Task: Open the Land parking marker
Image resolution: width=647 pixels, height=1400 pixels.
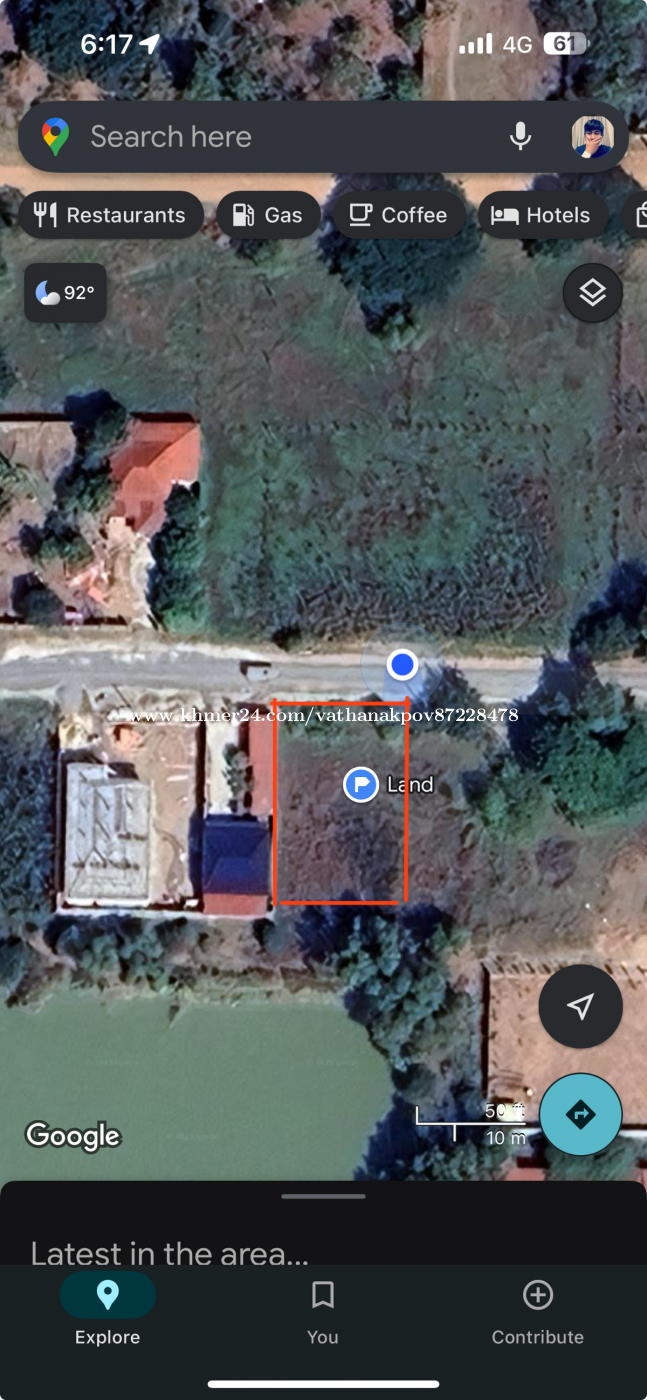Action: pos(360,785)
